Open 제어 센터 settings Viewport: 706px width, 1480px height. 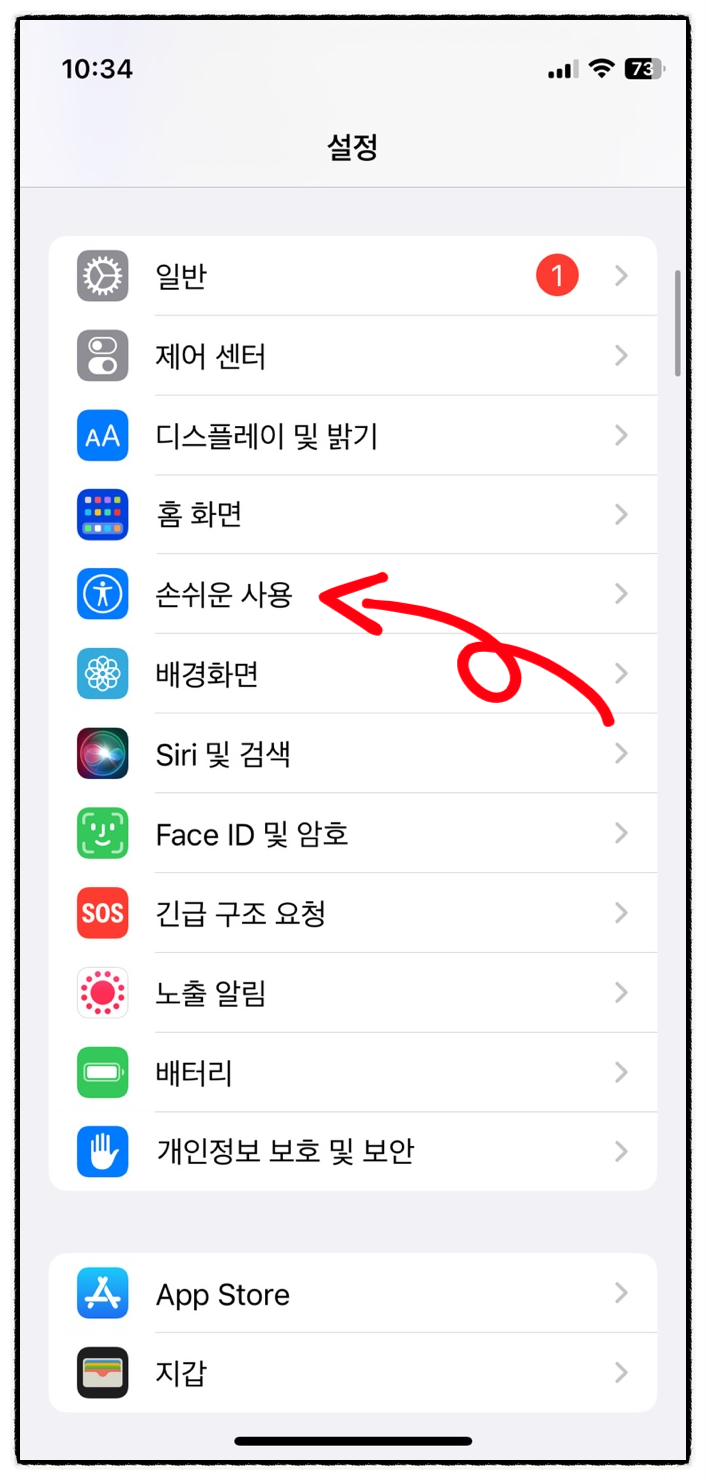point(353,356)
